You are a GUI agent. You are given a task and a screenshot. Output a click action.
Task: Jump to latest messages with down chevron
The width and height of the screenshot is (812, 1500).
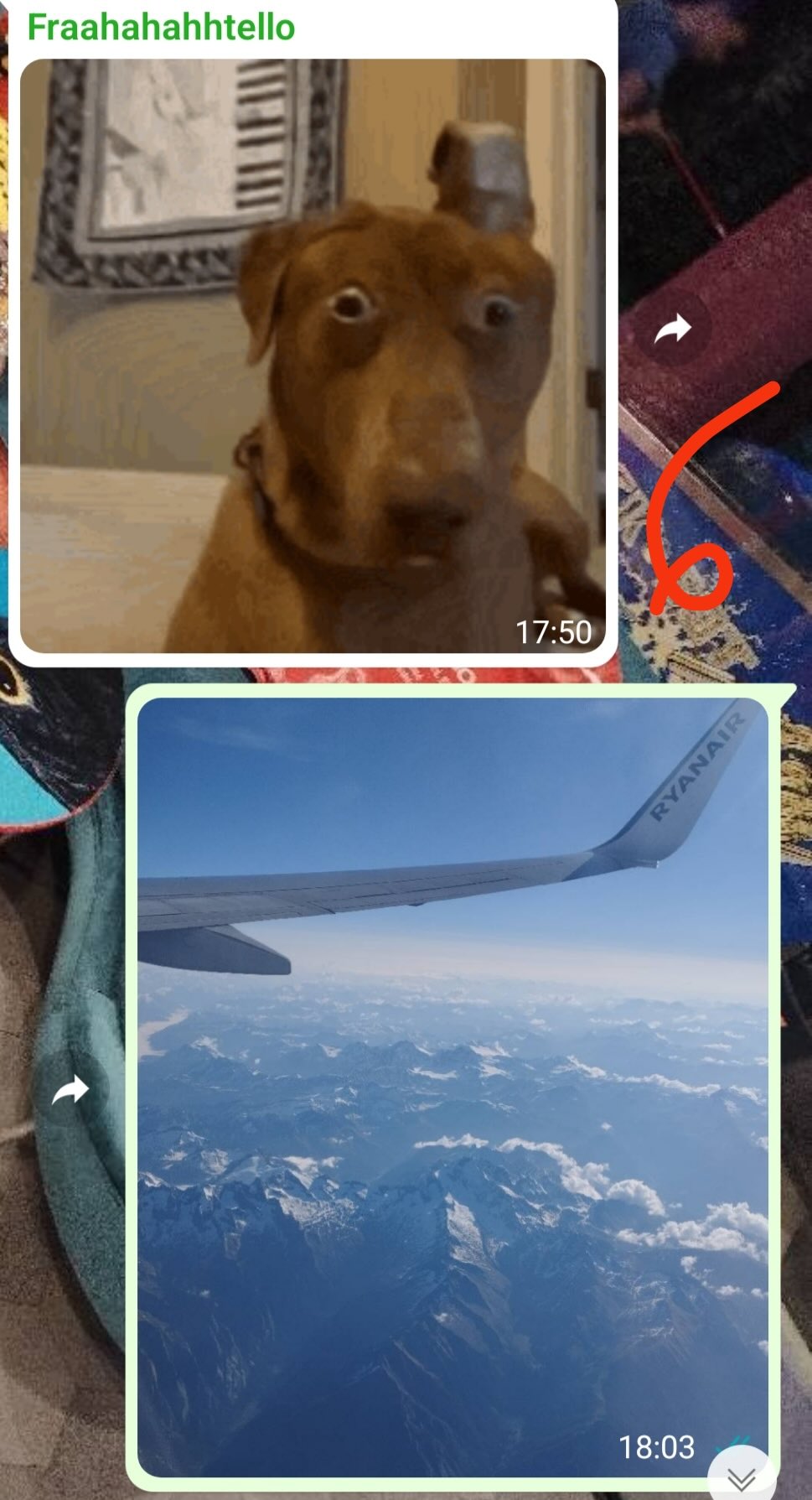(741, 1478)
